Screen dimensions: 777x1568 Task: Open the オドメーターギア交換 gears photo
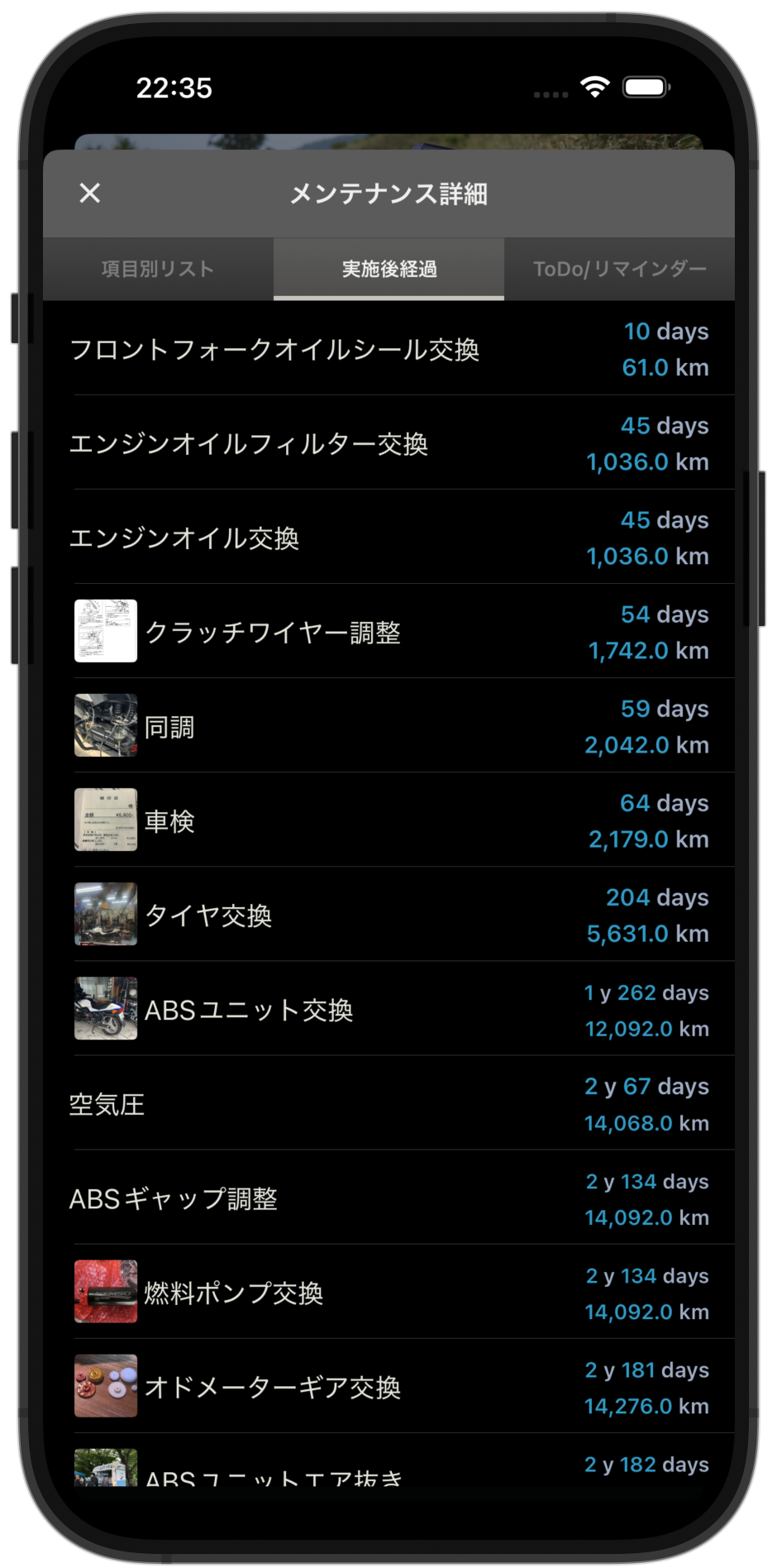pyautogui.click(x=105, y=1385)
